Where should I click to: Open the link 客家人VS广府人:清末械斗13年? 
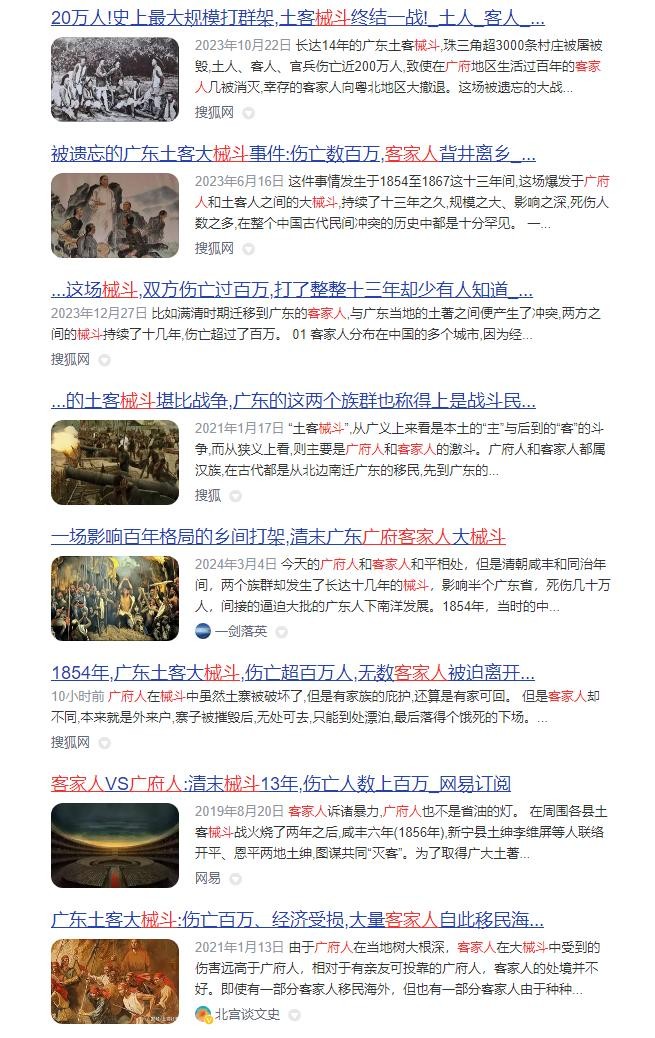(281, 783)
